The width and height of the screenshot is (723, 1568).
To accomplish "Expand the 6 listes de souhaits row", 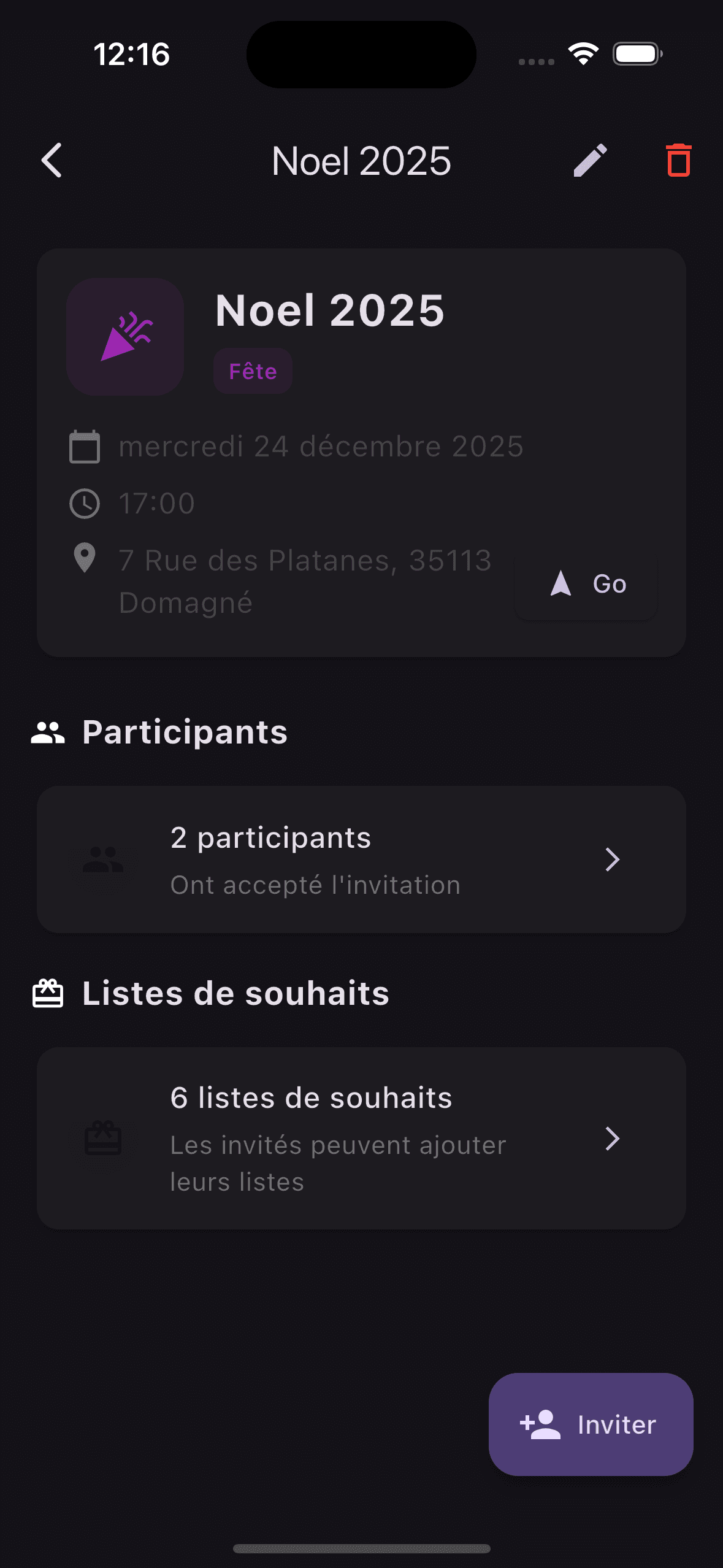I will [612, 1139].
